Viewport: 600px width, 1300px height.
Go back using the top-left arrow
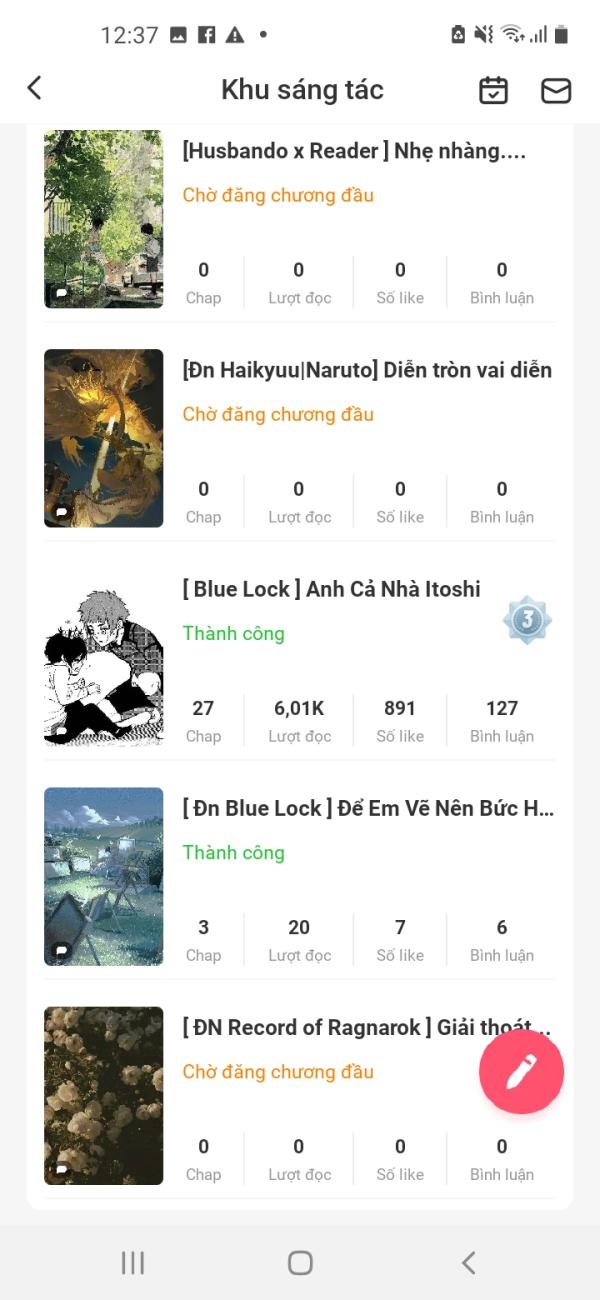tap(35, 89)
